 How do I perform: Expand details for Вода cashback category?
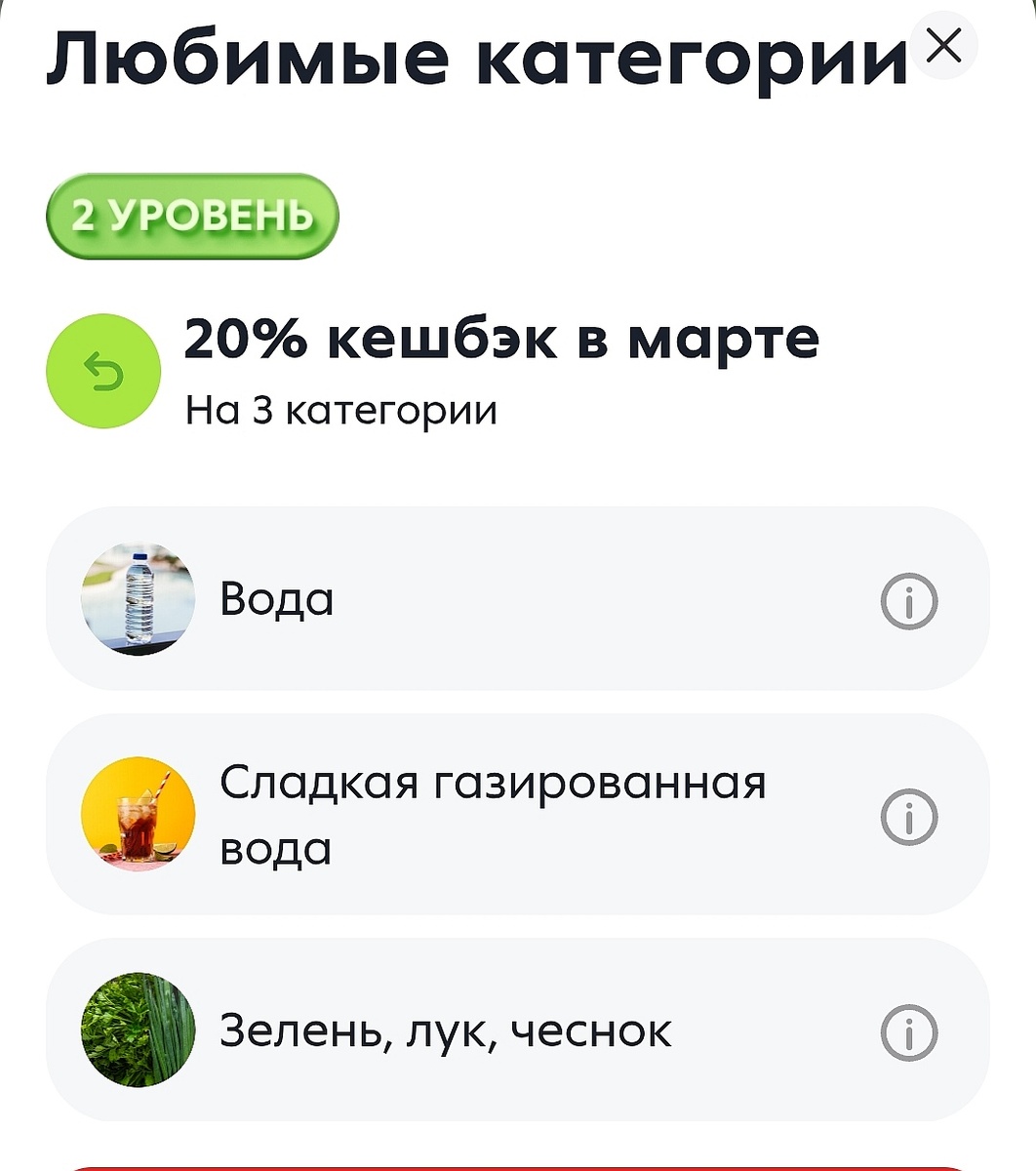click(x=908, y=600)
